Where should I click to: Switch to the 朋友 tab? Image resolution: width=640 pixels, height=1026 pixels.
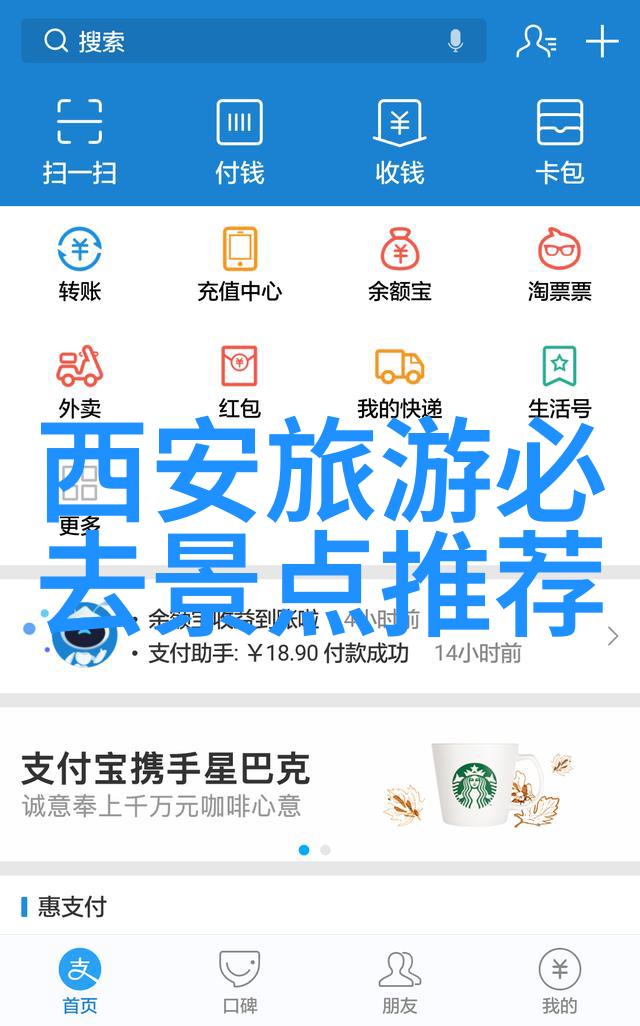[400, 981]
